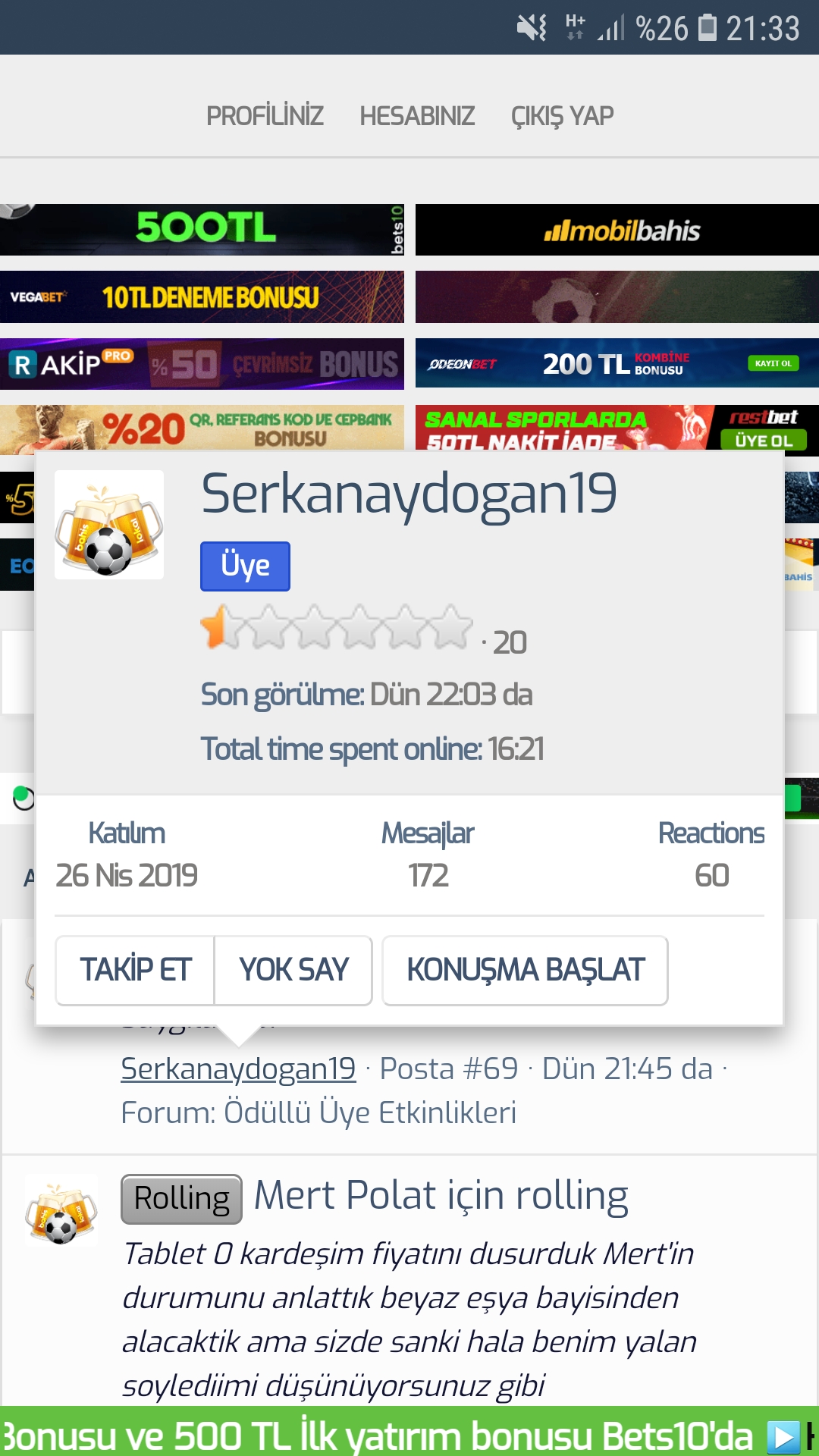View the user's Mesajlar count
The height and width of the screenshot is (1456, 819).
[428, 876]
